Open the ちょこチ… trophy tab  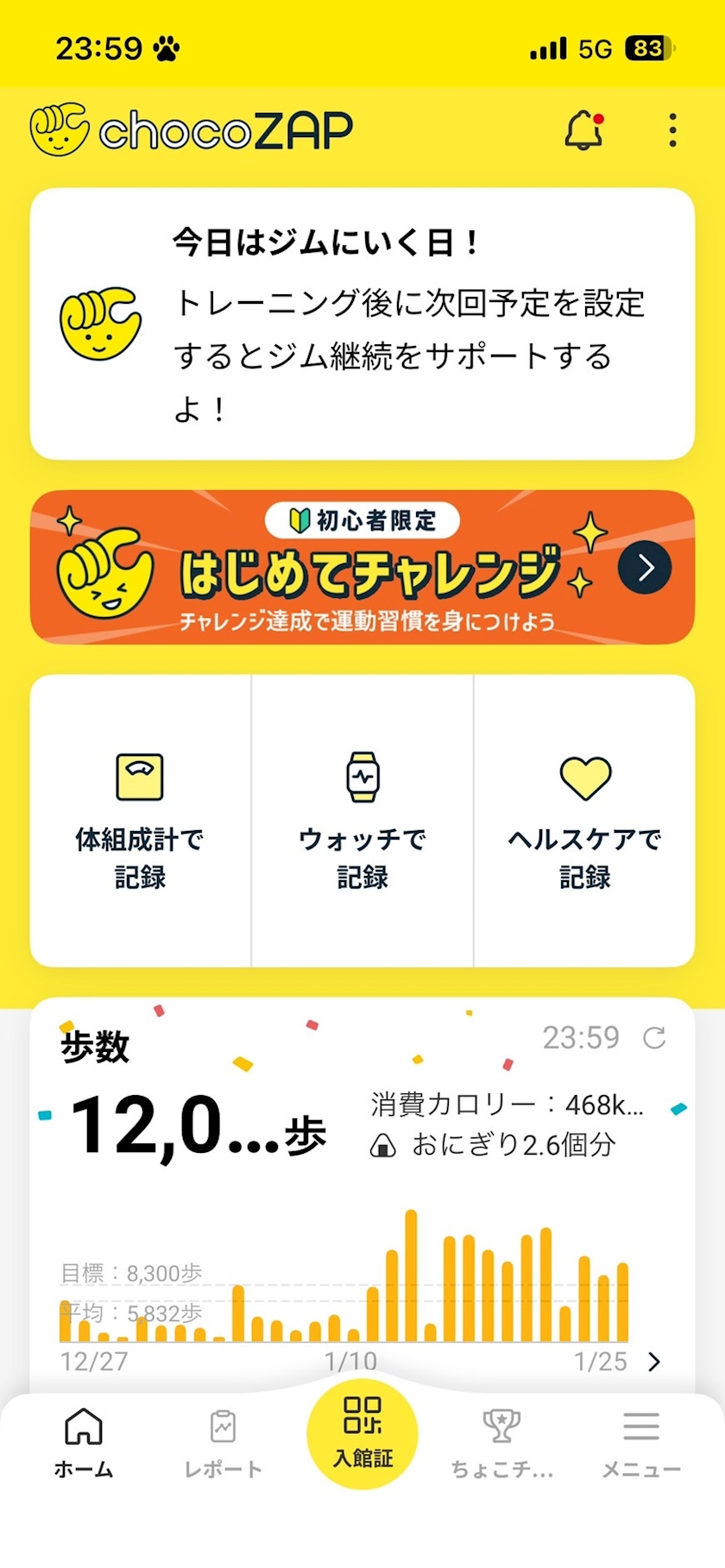pos(501,1441)
